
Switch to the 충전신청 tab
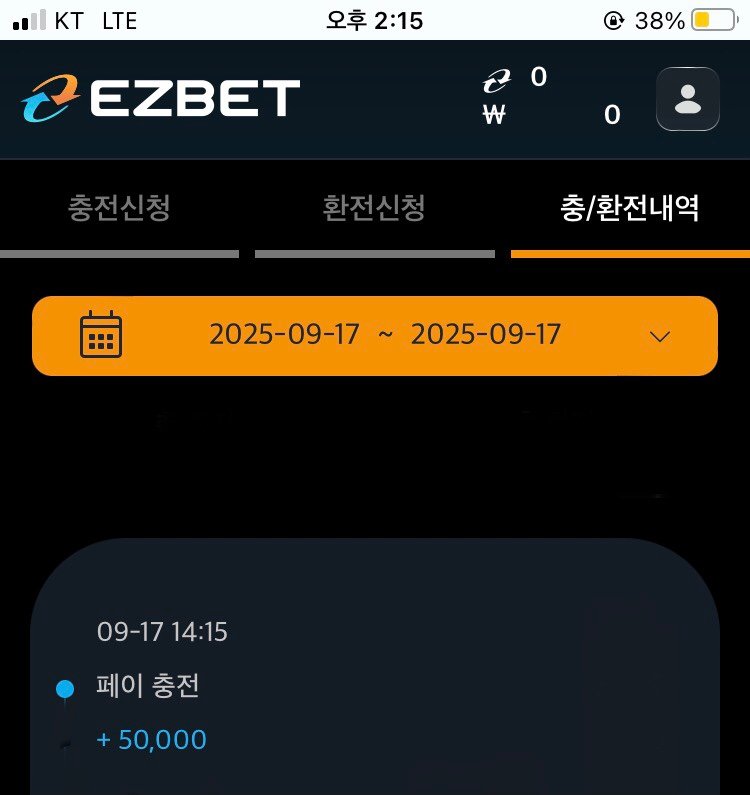click(119, 209)
